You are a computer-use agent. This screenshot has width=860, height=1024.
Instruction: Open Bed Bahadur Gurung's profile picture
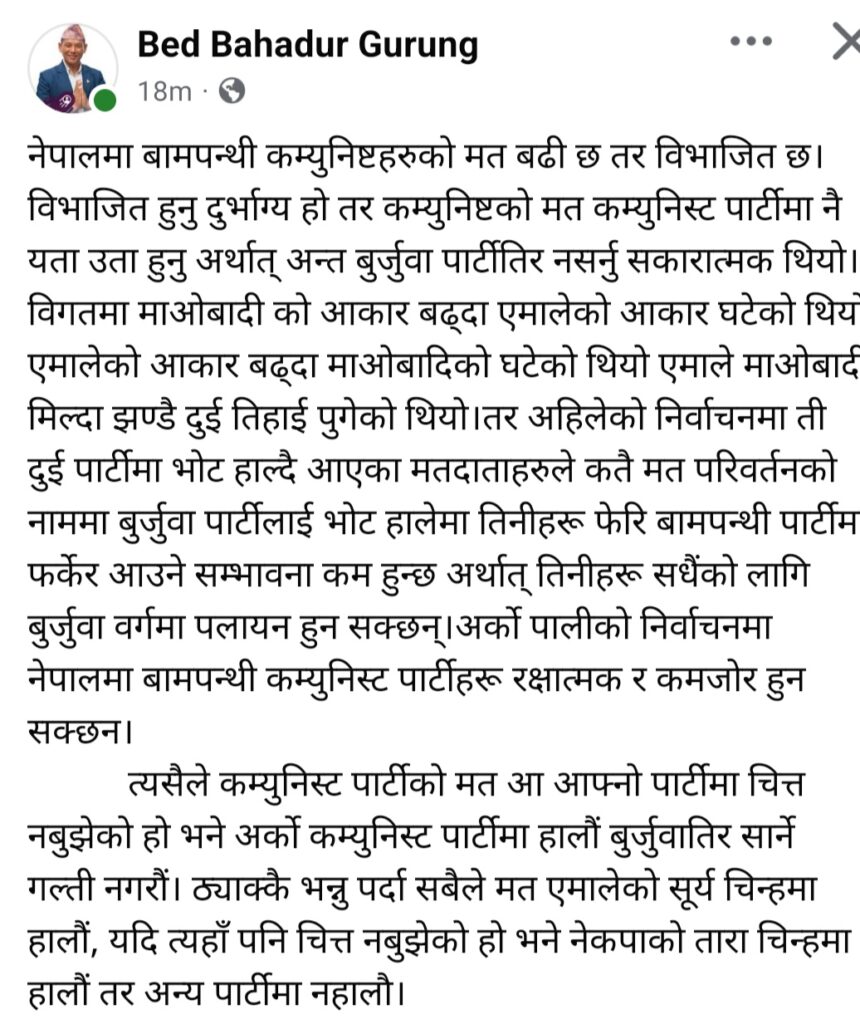[72, 69]
